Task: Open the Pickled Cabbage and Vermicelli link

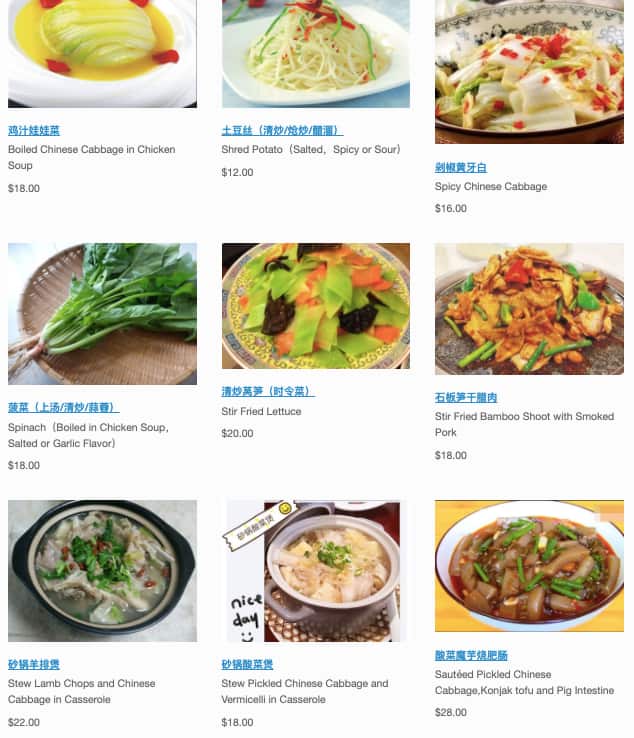Action: 247,664
